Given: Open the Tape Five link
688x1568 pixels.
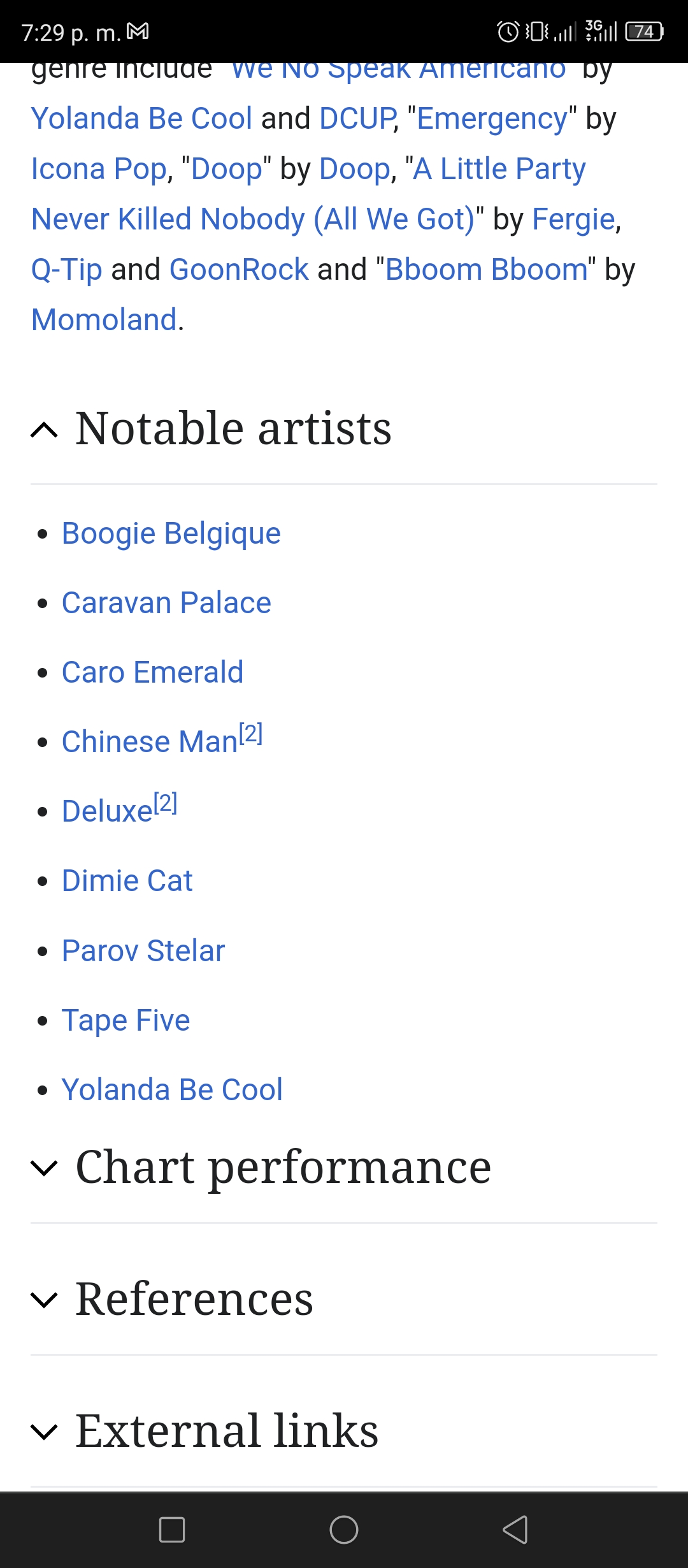Looking at the screenshot, I should click(126, 1020).
